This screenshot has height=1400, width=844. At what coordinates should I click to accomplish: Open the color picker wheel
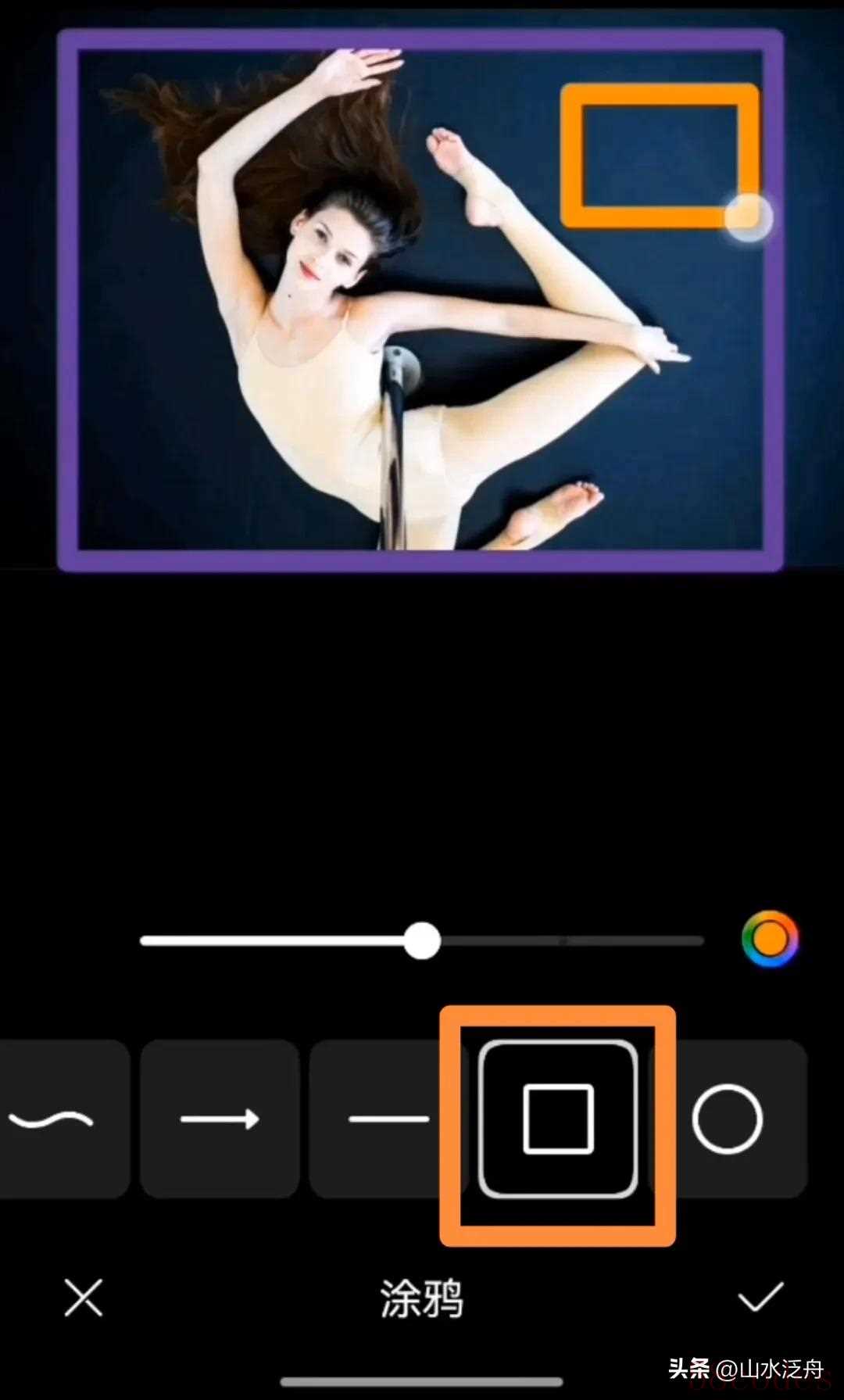point(770,938)
